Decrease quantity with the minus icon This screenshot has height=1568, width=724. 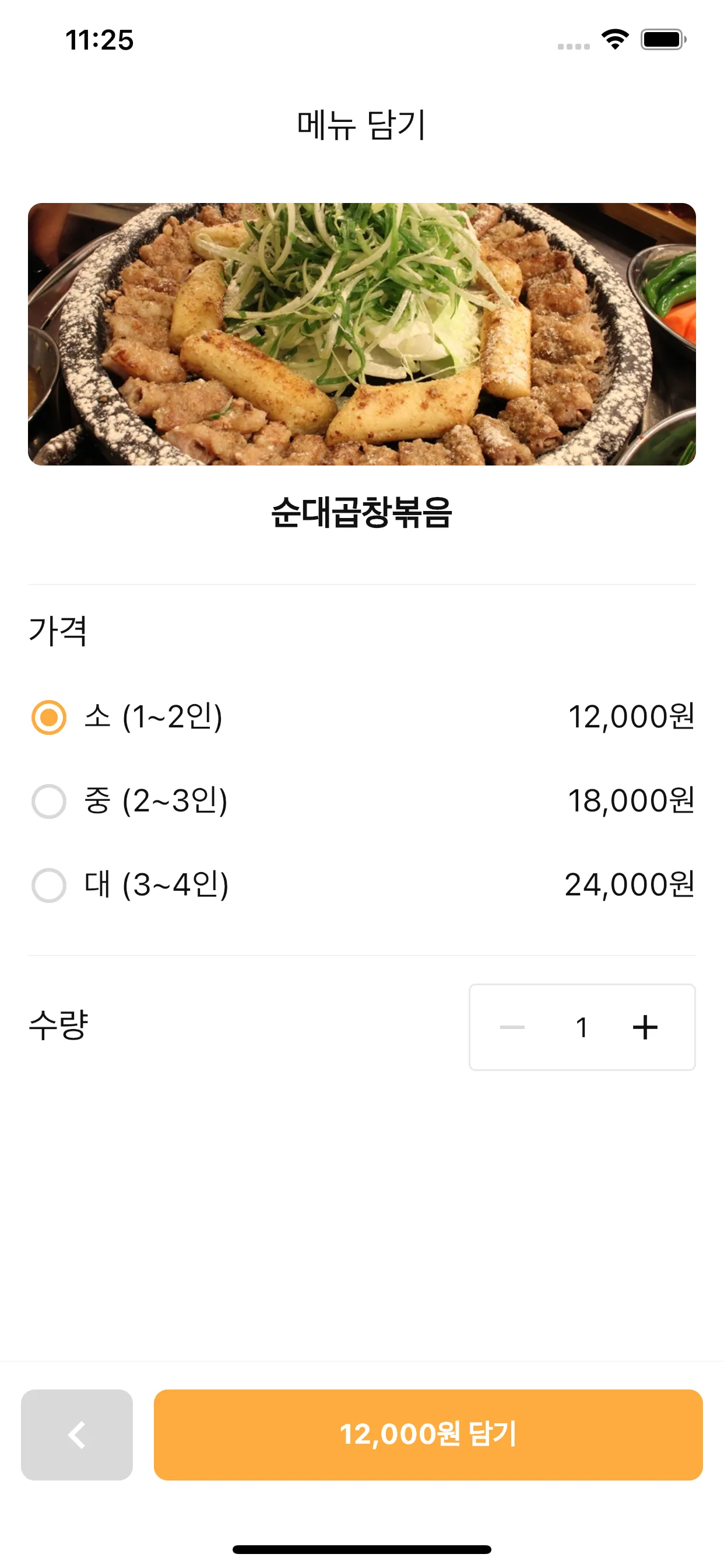(x=513, y=1026)
